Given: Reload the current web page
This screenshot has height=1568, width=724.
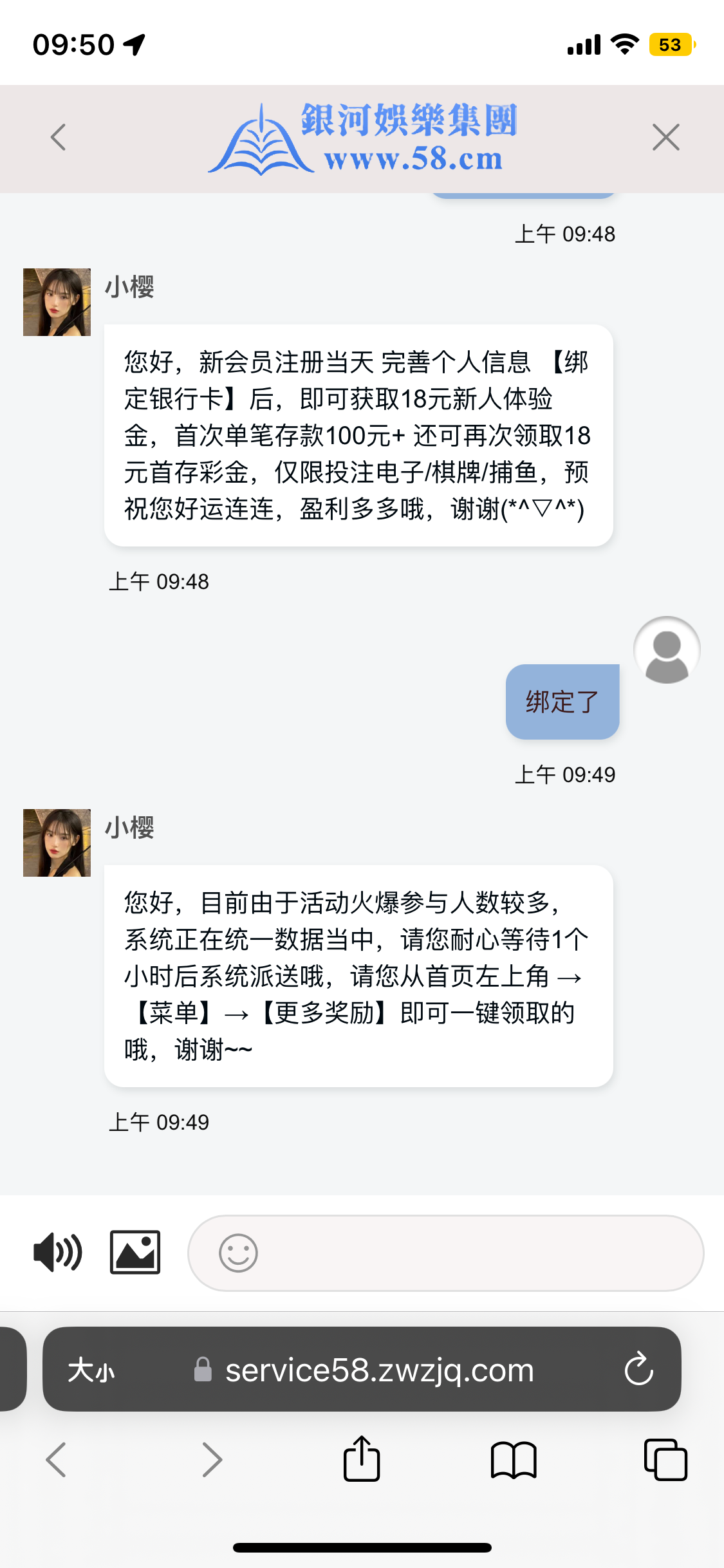Looking at the screenshot, I should [x=638, y=1369].
